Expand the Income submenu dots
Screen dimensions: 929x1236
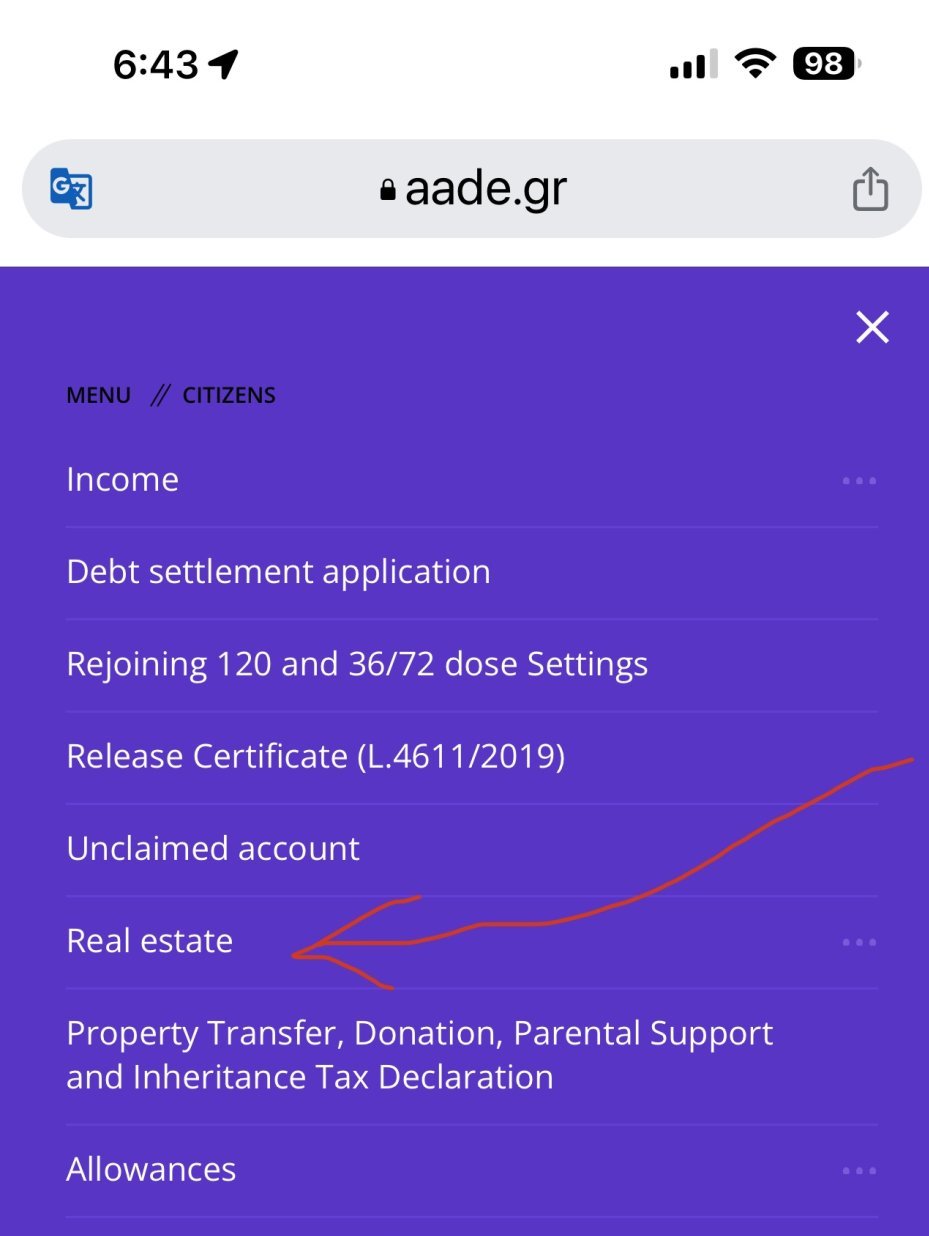point(859,481)
